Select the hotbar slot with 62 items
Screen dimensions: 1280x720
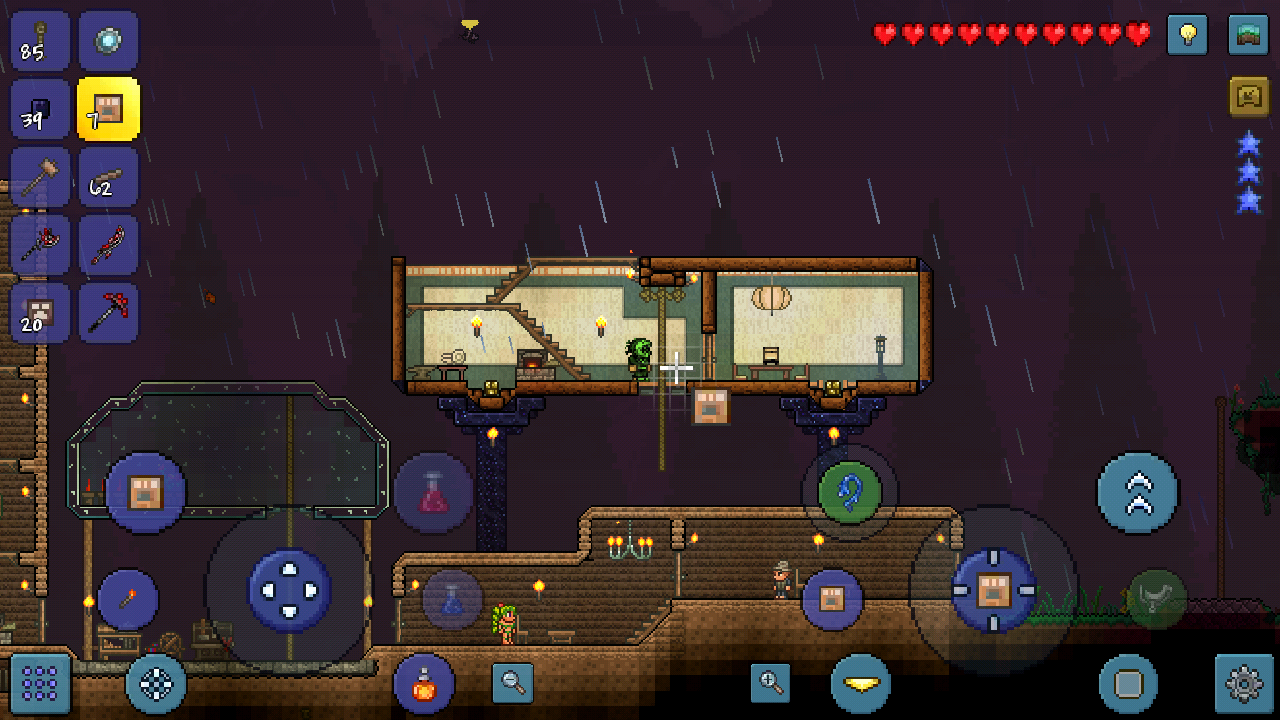108,177
